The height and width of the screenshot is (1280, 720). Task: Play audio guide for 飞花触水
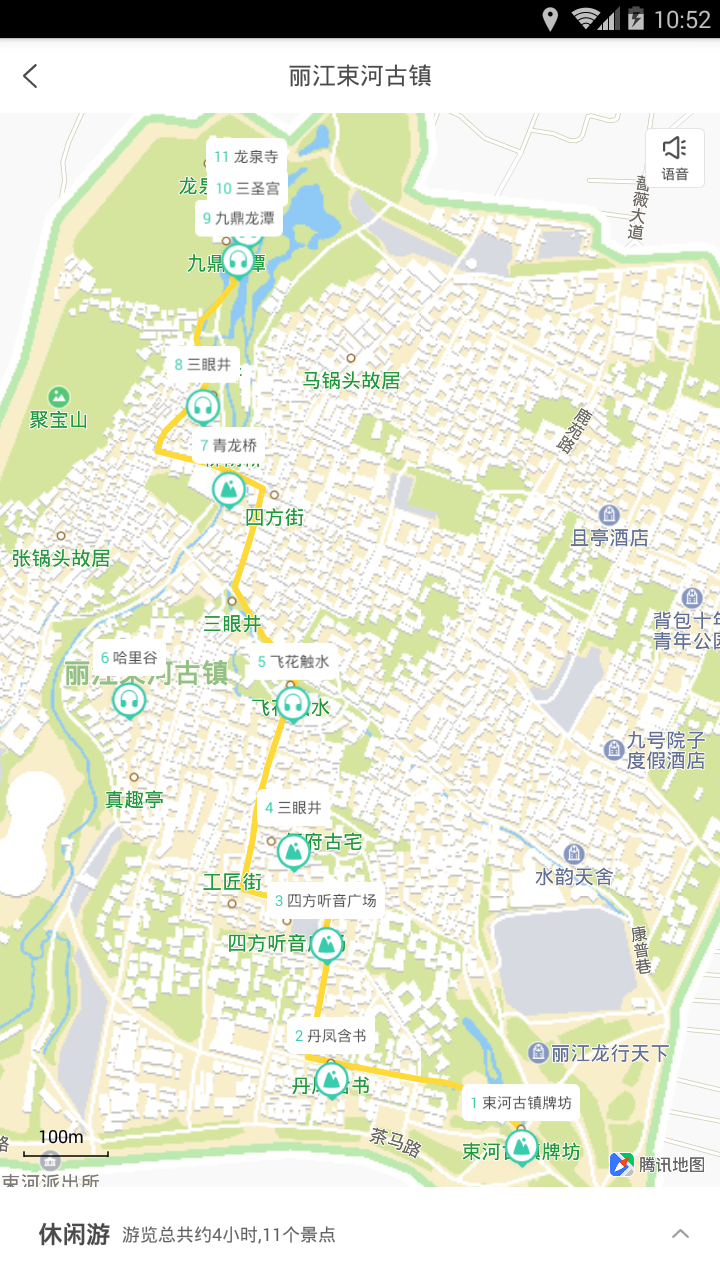(x=292, y=704)
